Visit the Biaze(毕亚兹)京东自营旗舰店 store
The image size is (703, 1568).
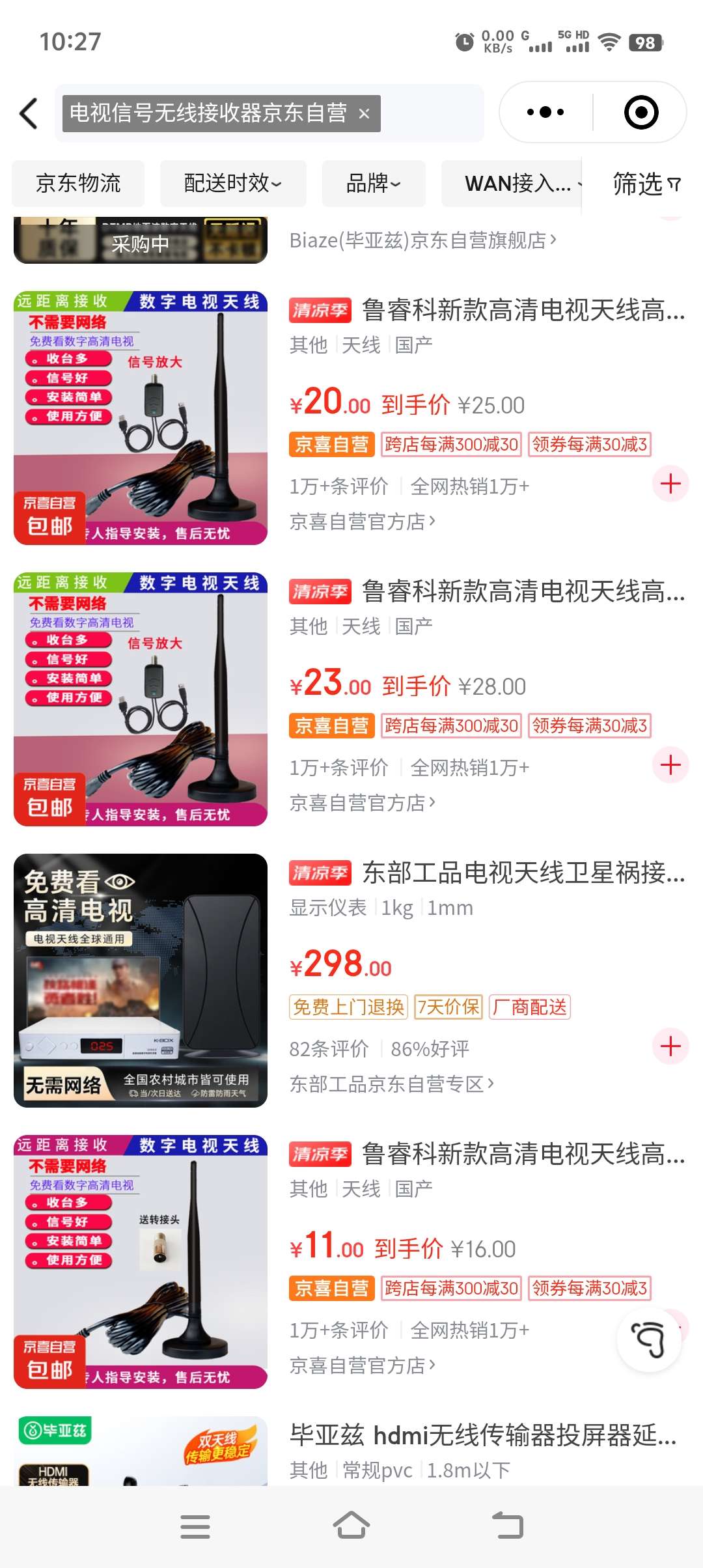pos(423,240)
